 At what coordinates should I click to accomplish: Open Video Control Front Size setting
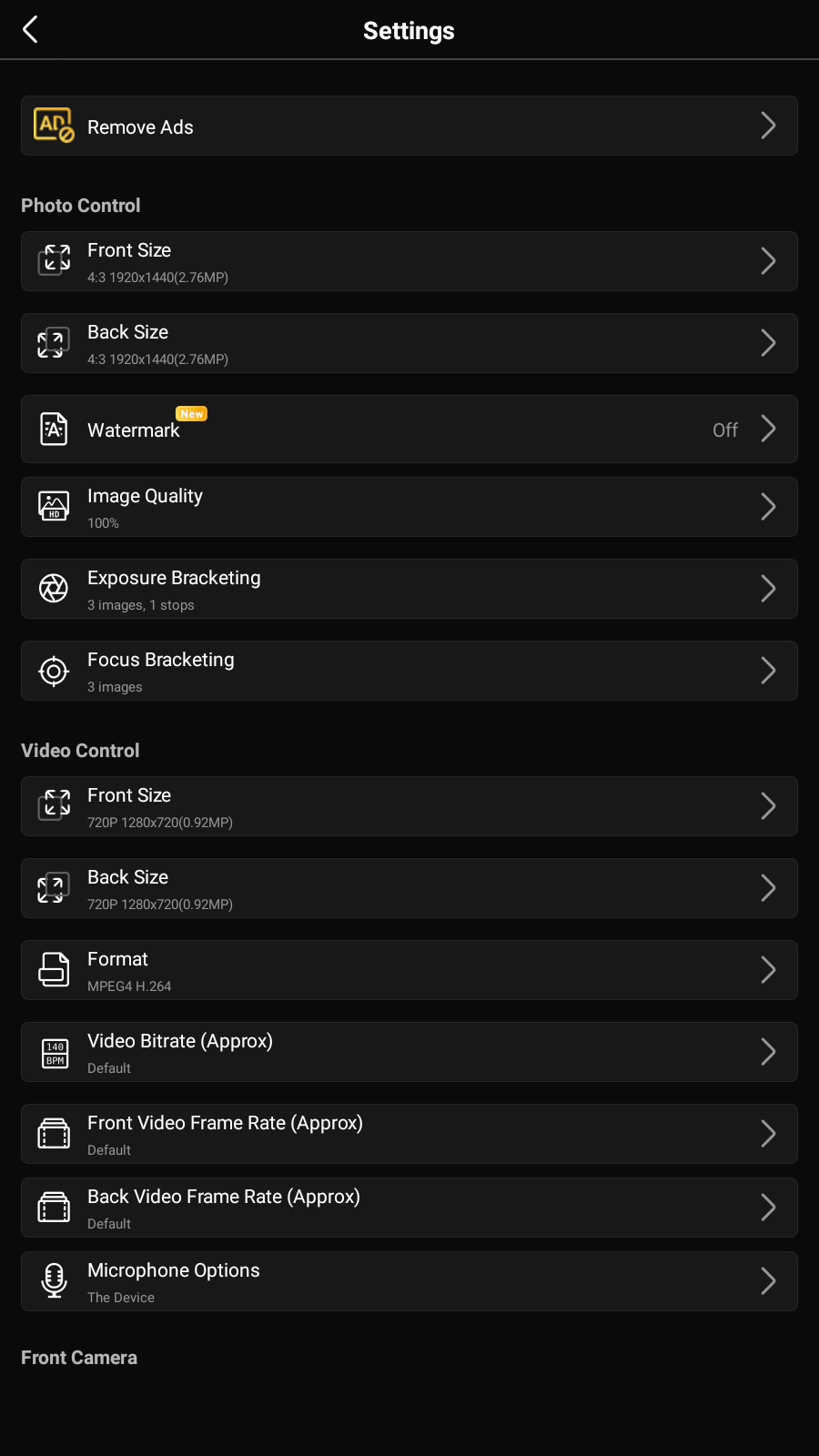click(409, 806)
